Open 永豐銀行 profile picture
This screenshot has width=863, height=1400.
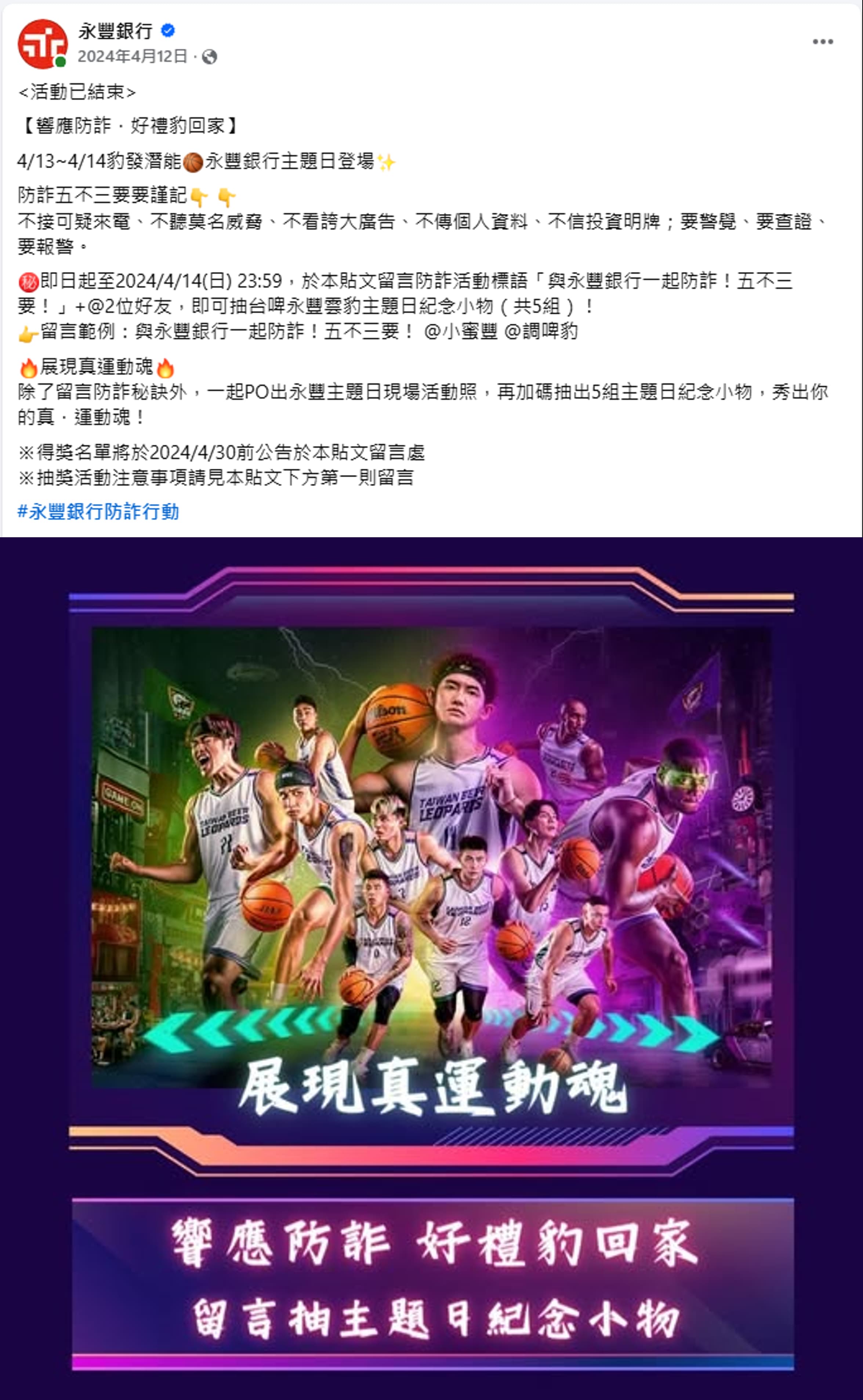tap(42, 43)
